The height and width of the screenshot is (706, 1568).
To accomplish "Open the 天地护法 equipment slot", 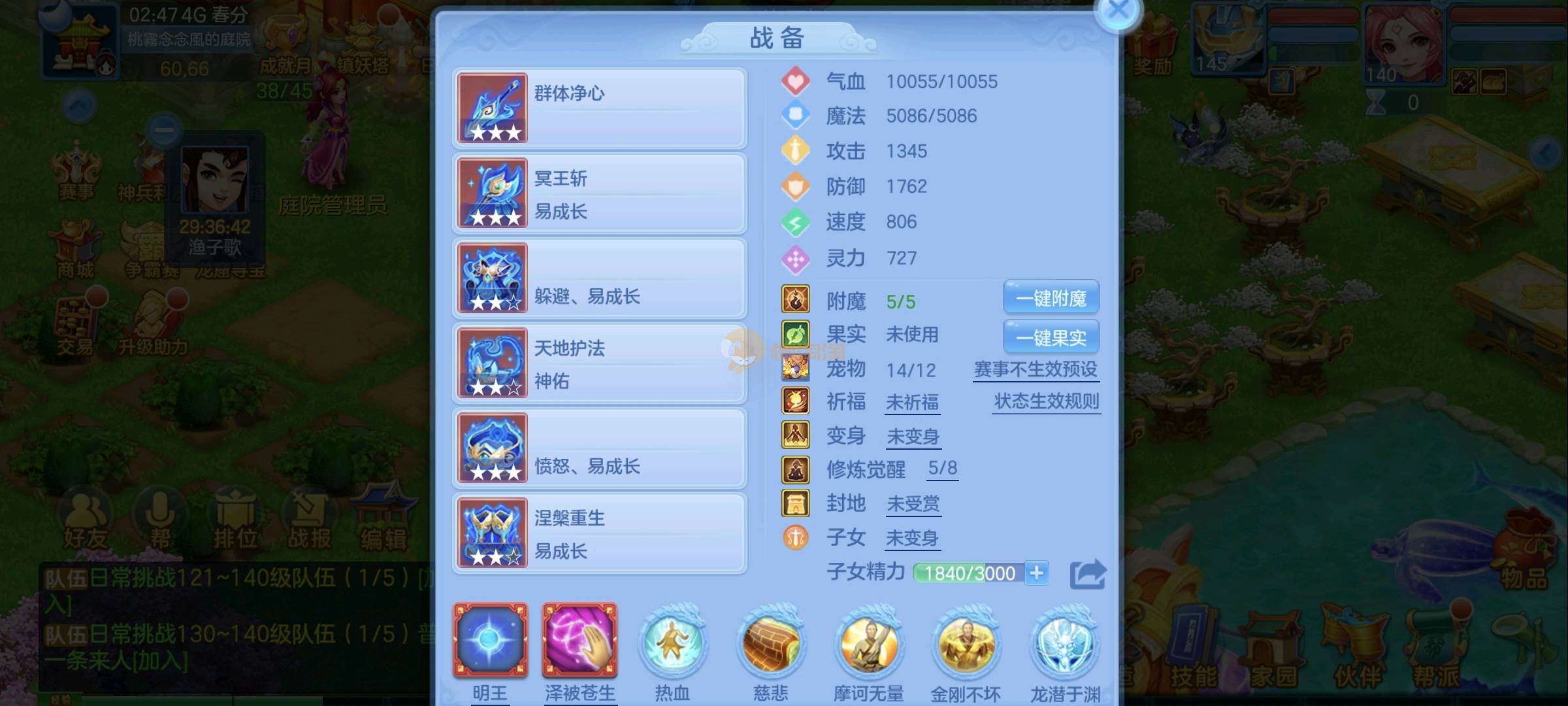I will [x=599, y=363].
